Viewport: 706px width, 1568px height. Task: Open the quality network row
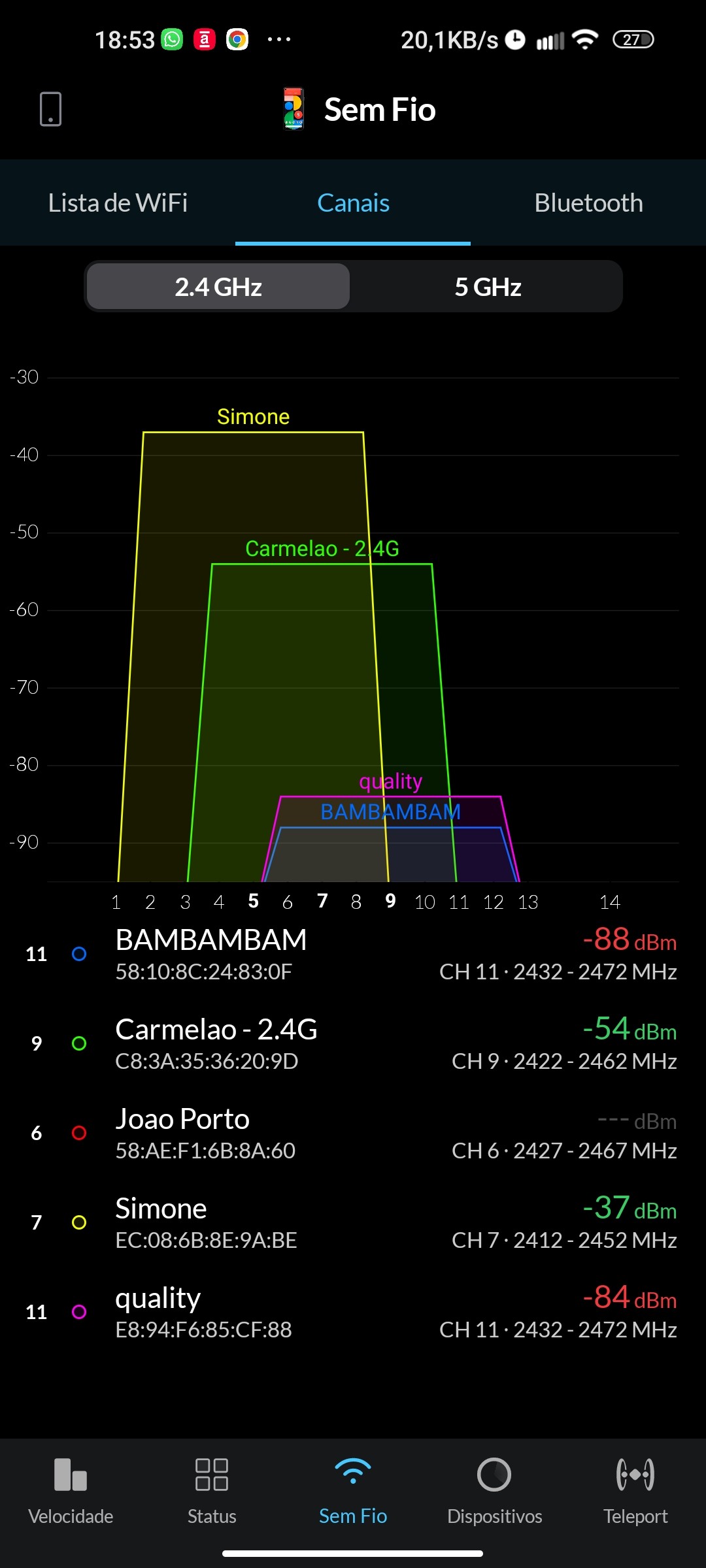tap(353, 1313)
